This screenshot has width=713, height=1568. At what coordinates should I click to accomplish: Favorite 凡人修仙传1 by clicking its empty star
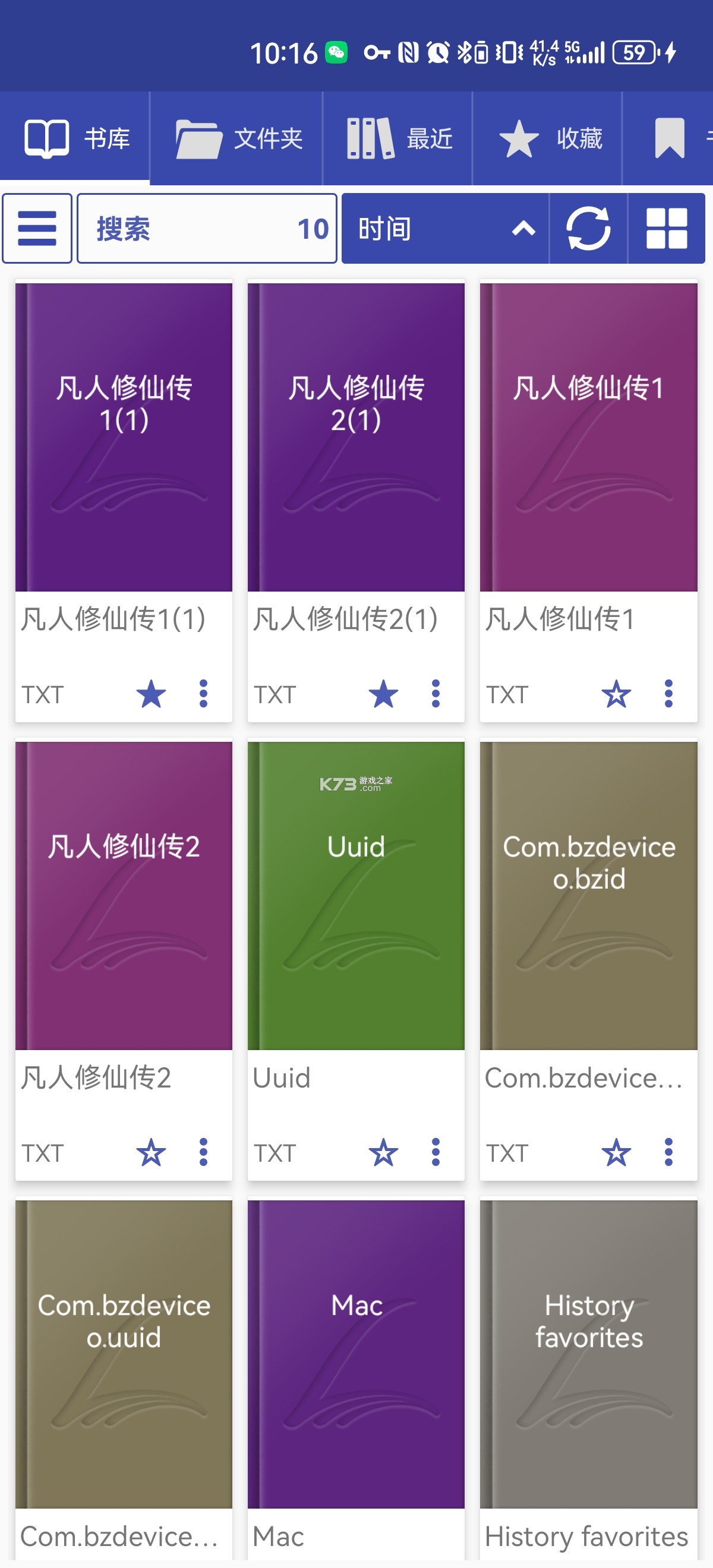coord(617,694)
